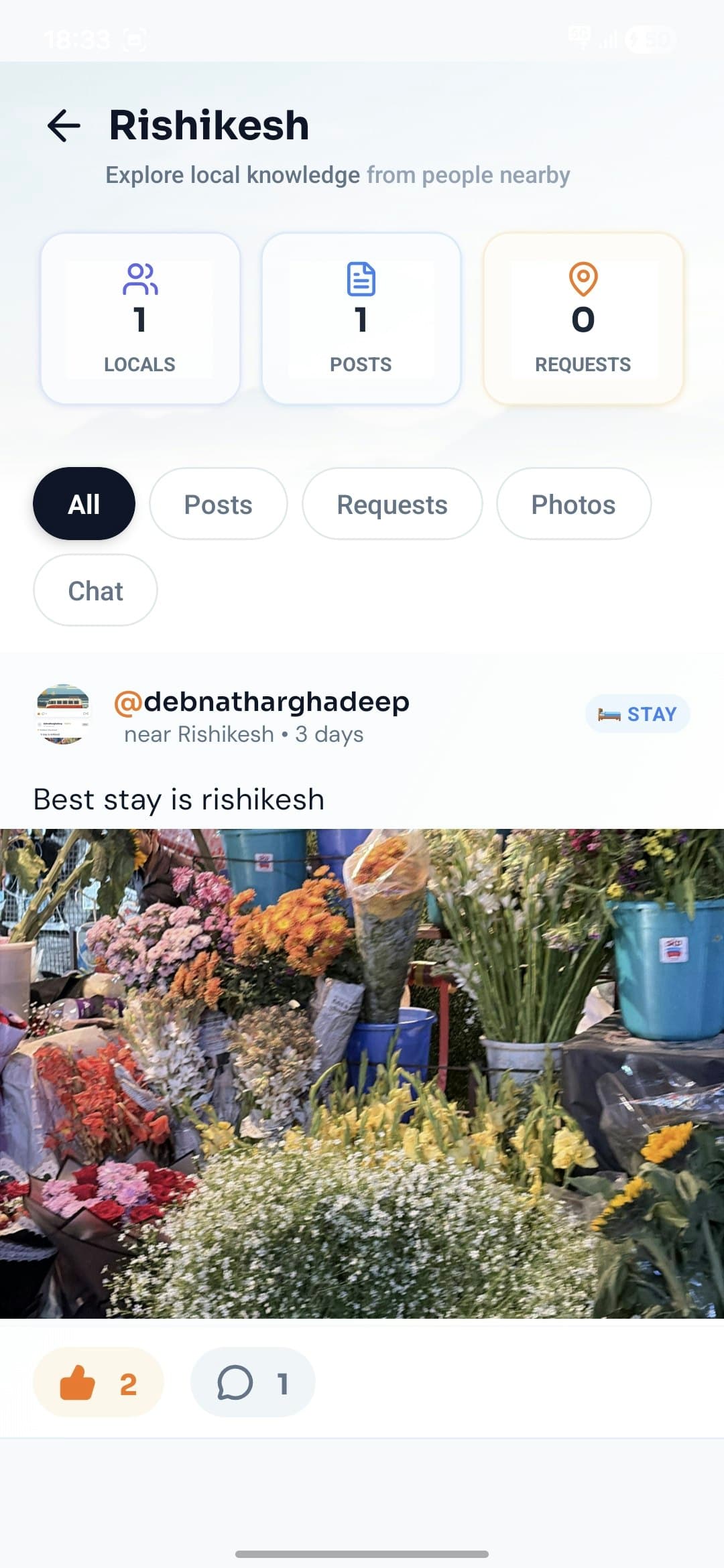Select the Requests filter chip
The image size is (724, 1568).
coord(392,504)
